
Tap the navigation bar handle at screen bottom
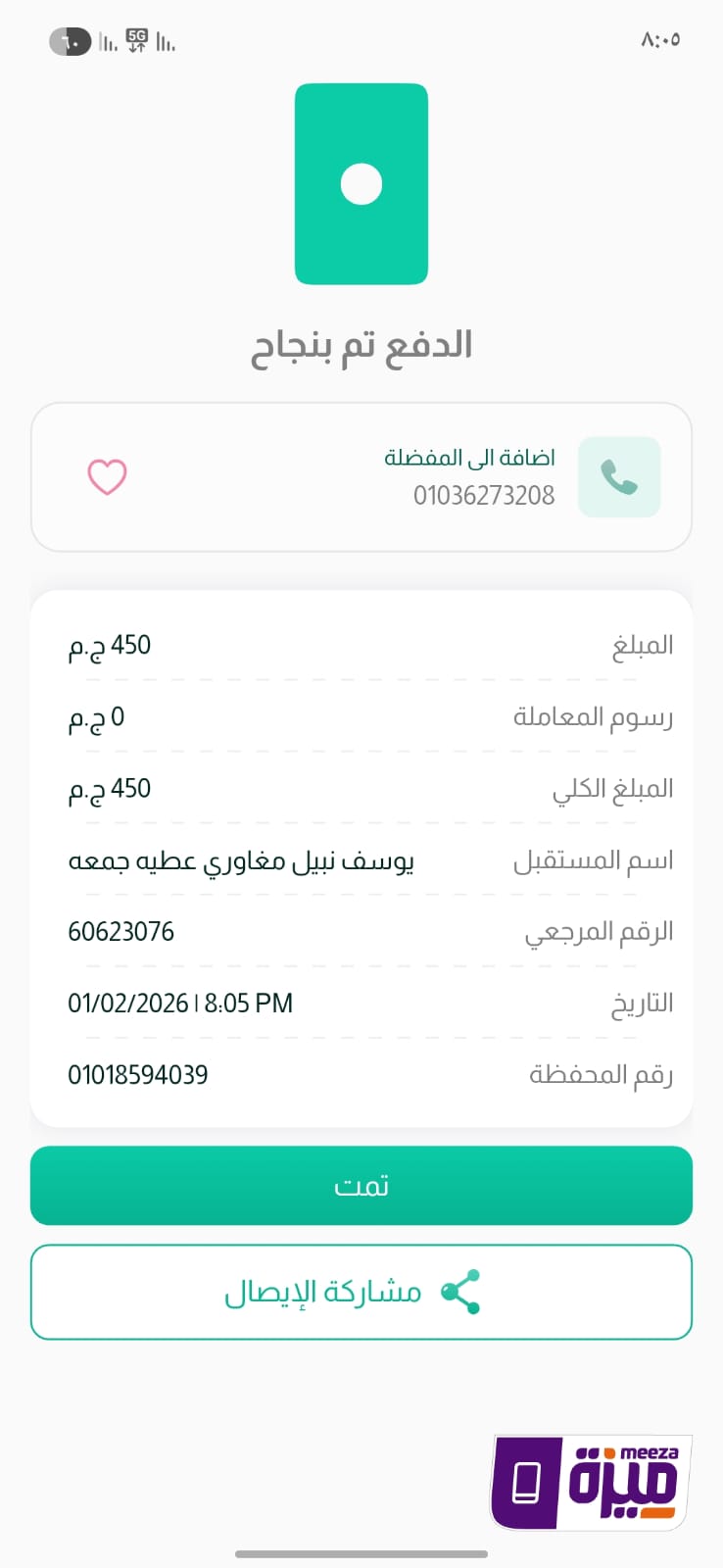coord(361,1553)
